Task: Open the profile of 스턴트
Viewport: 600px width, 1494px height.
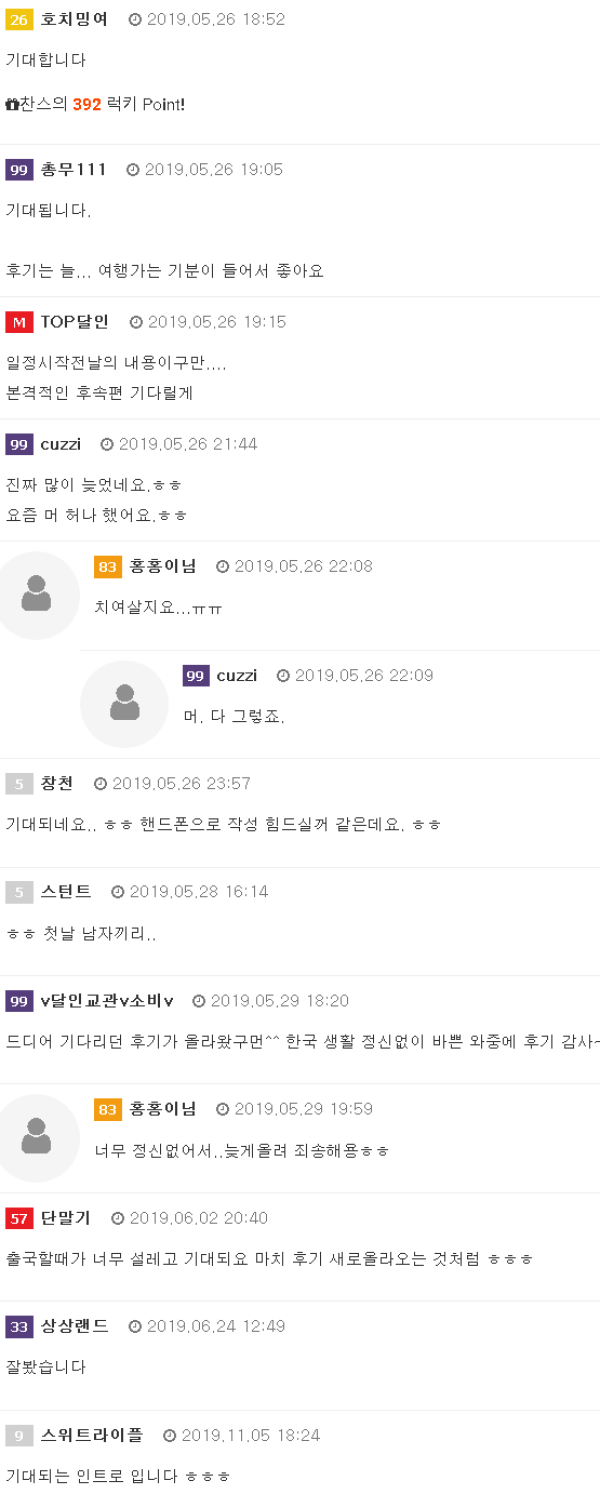Action: (x=66, y=891)
